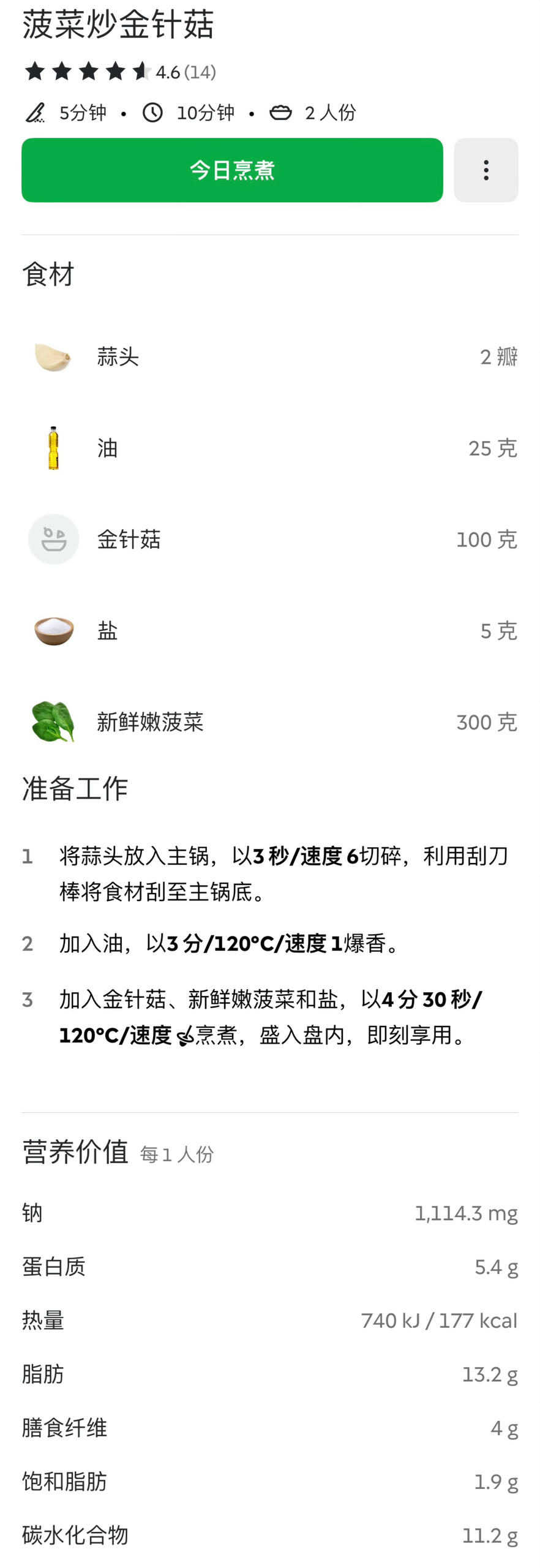Open the three-dot overflow menu
540x1568 pixels.
tap(486, 170)
